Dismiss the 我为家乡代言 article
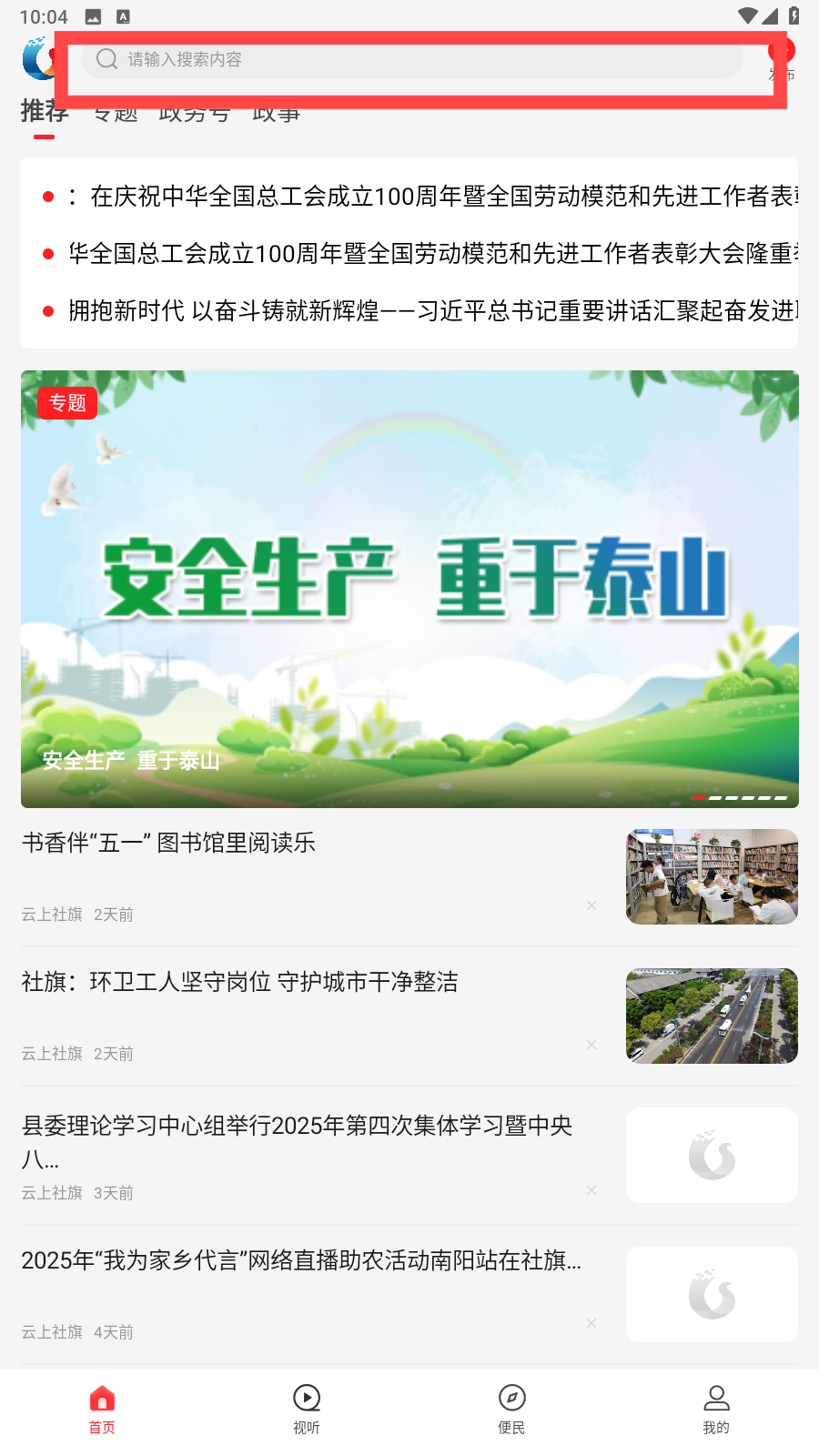 pyautogui.click(x=591, y=1323)
